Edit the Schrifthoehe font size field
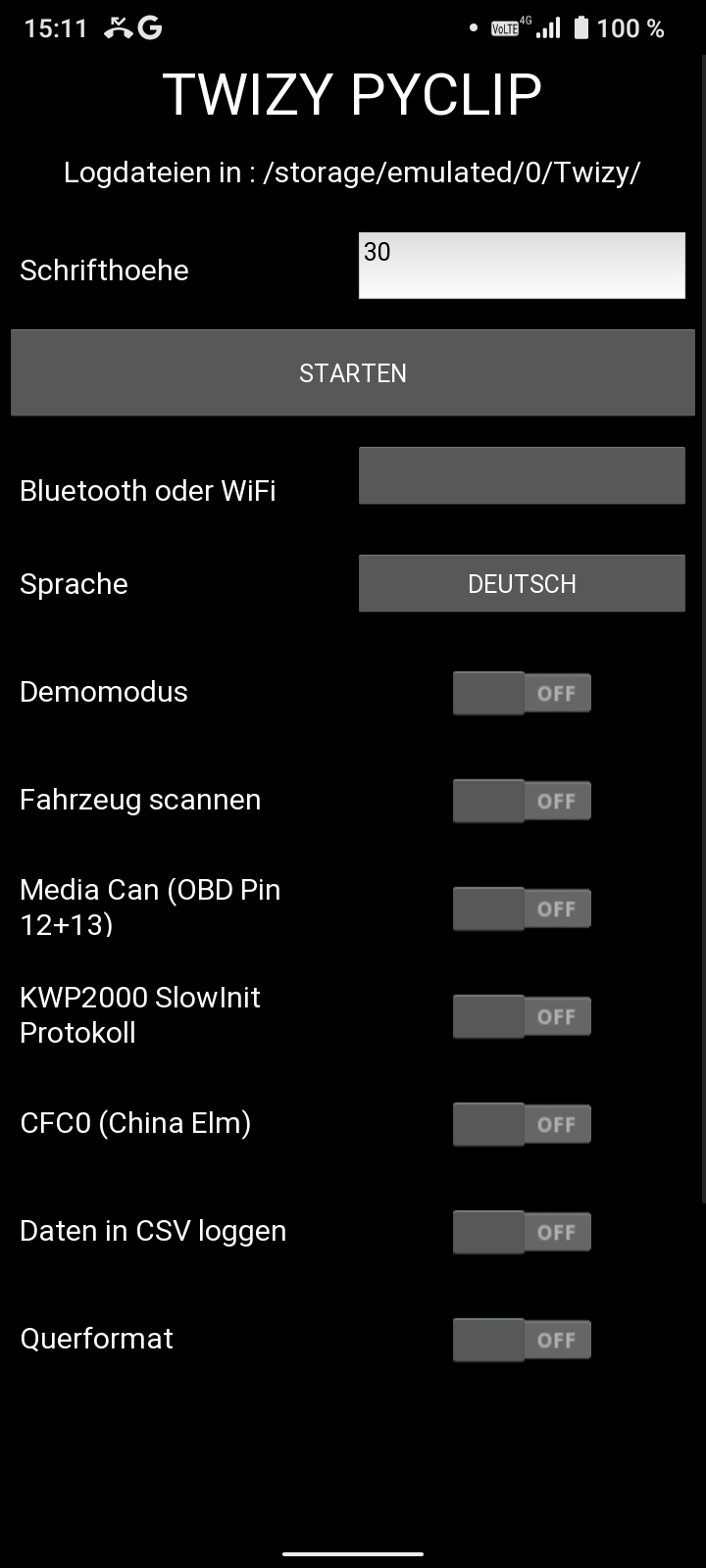The image size is (706, 1568). coord(522,266)
